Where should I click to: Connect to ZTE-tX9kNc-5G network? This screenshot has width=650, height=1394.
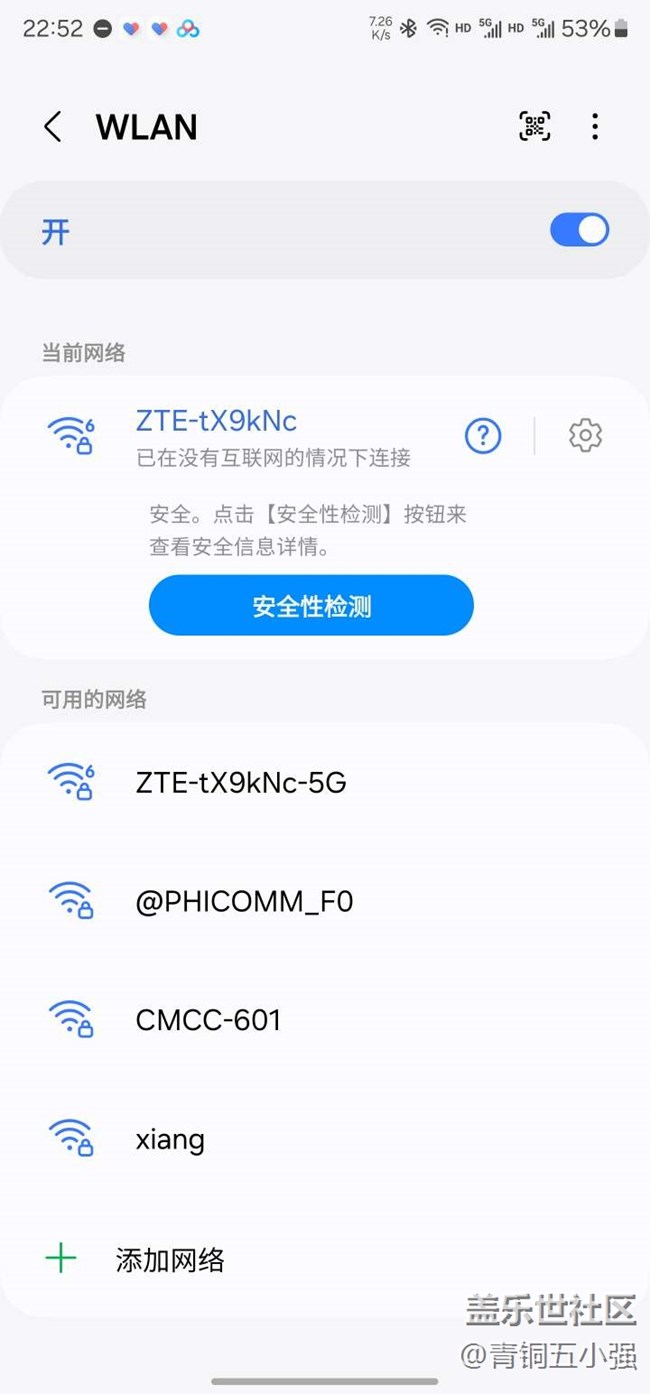pos(325,782)
